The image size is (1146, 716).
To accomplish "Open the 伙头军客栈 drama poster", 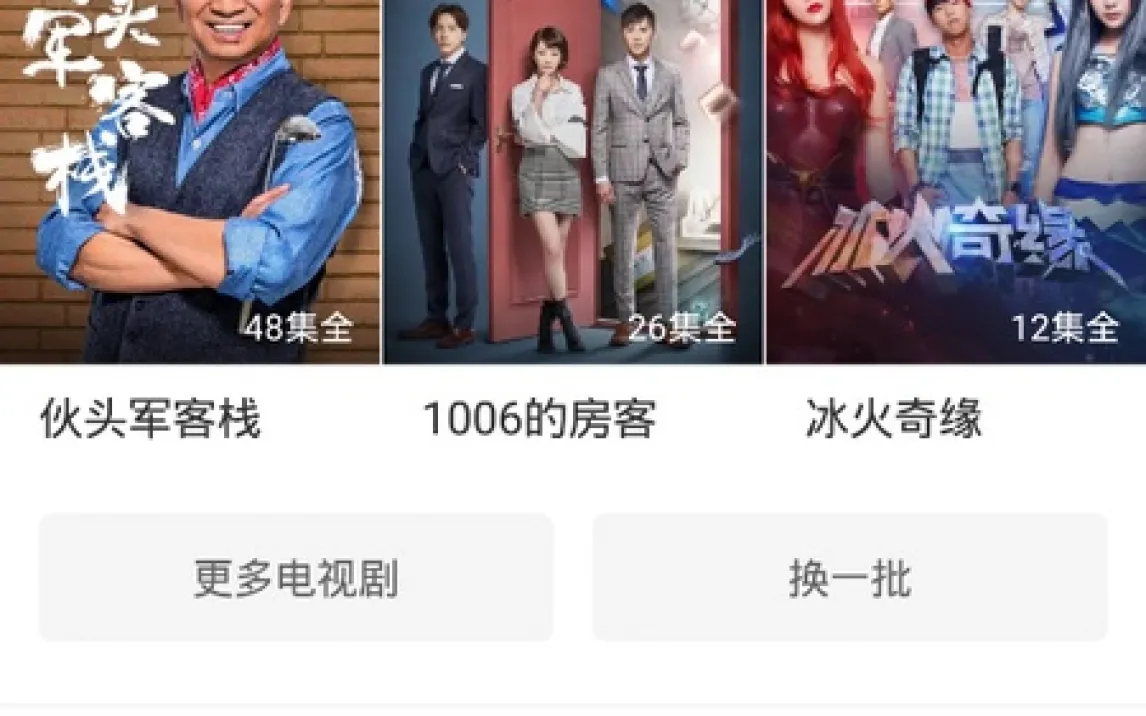I will point(190,180).
